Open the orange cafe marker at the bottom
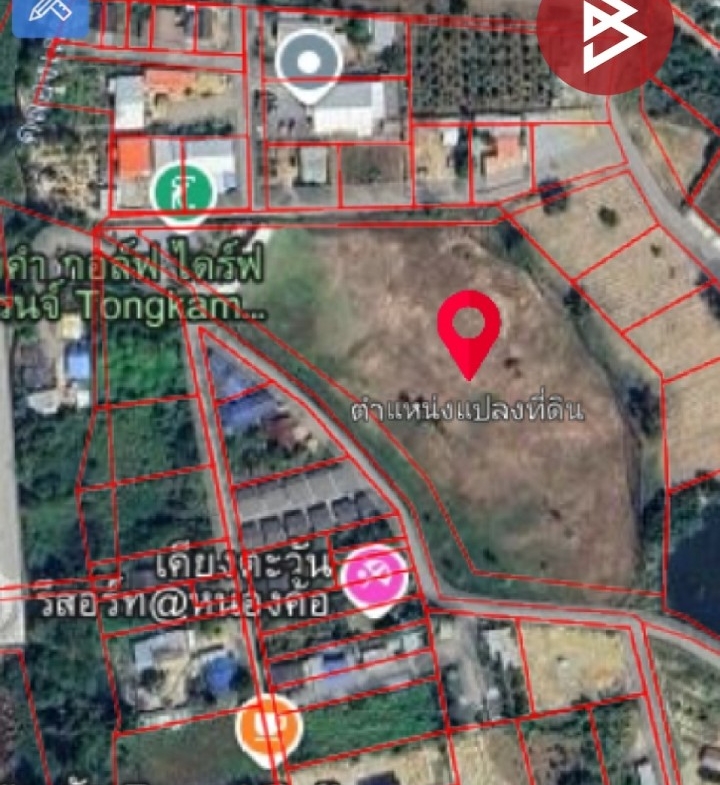Screen dimensions: 720x785 [269, 727]
